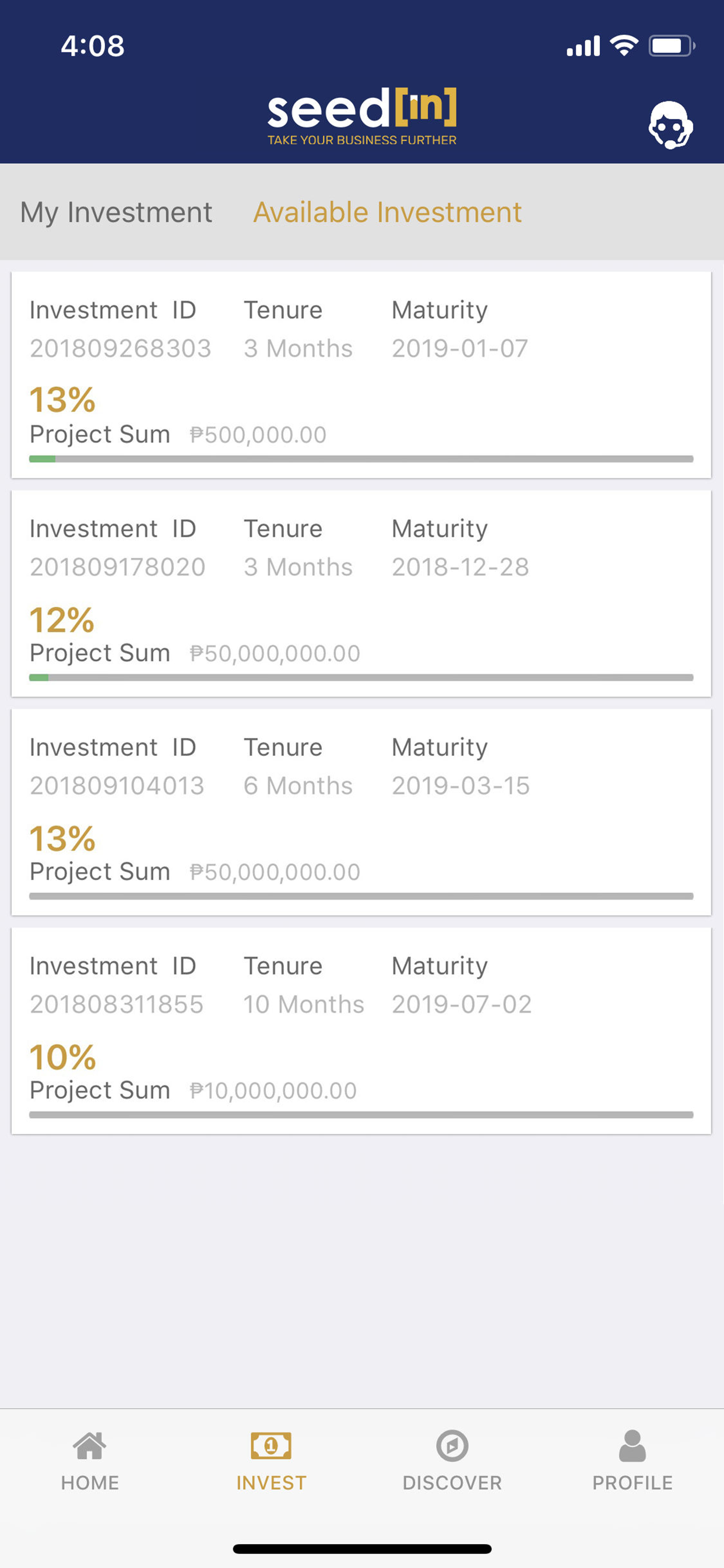View investment 201809178020 details
The width and height of the screenshot is (724, 1568).
tap(361, 593)
